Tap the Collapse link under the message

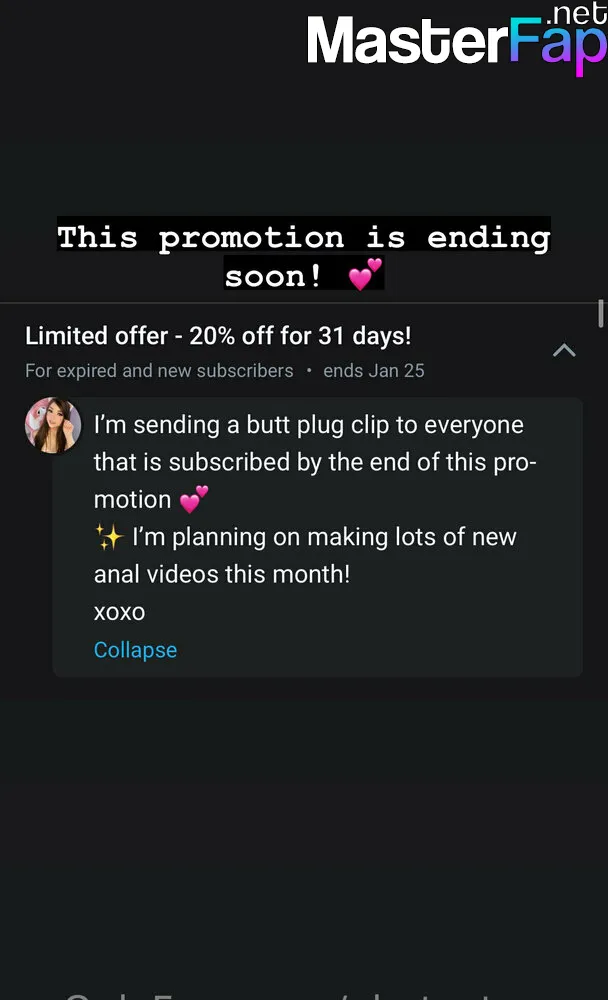(135, 650)
